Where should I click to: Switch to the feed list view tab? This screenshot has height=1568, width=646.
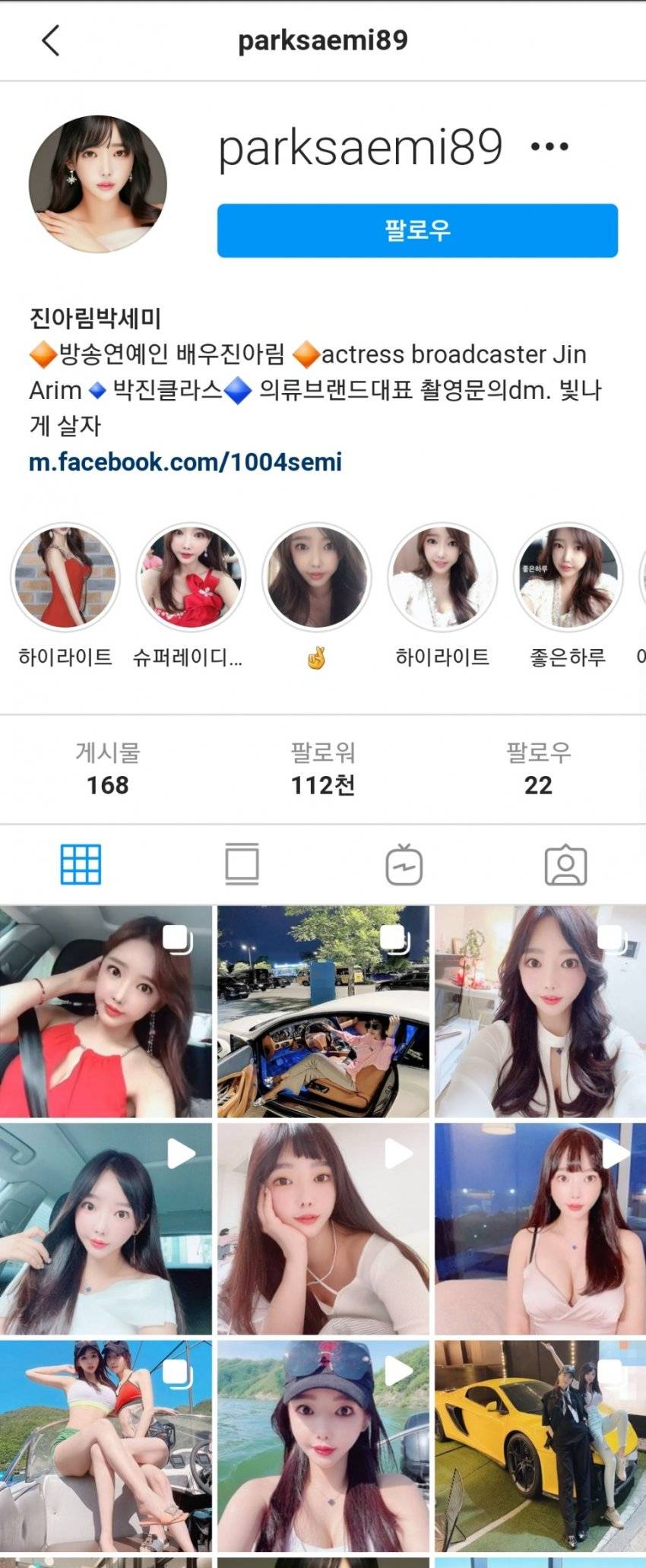point(242,864)
